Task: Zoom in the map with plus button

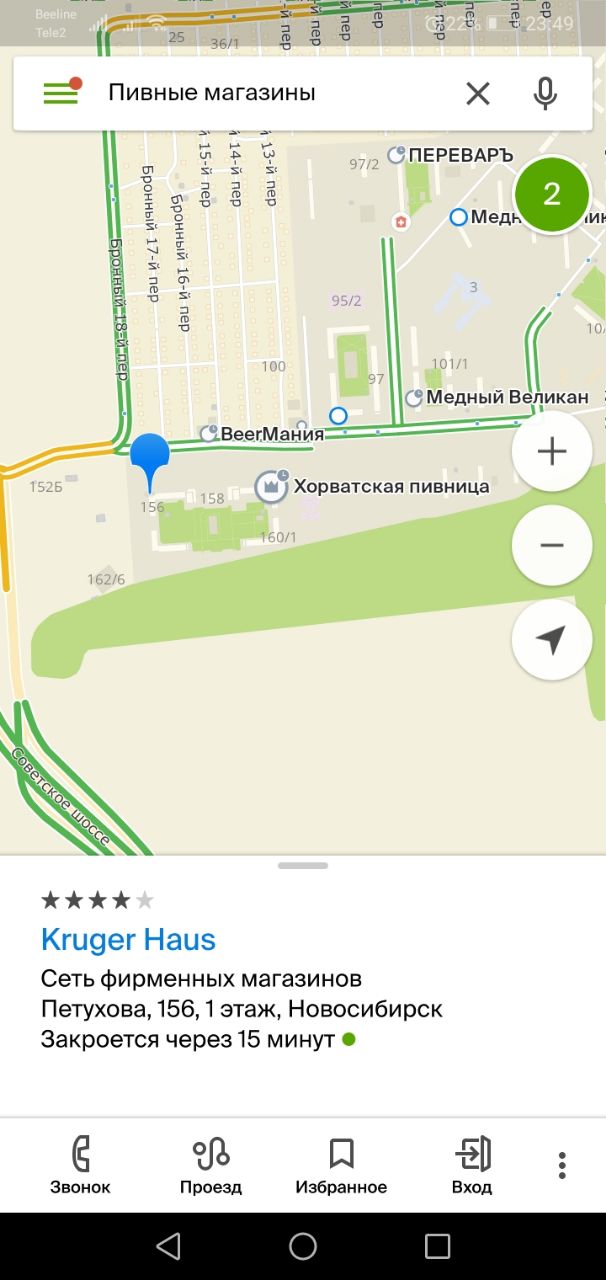Action: pyautogui.click(x=551, y=451)
